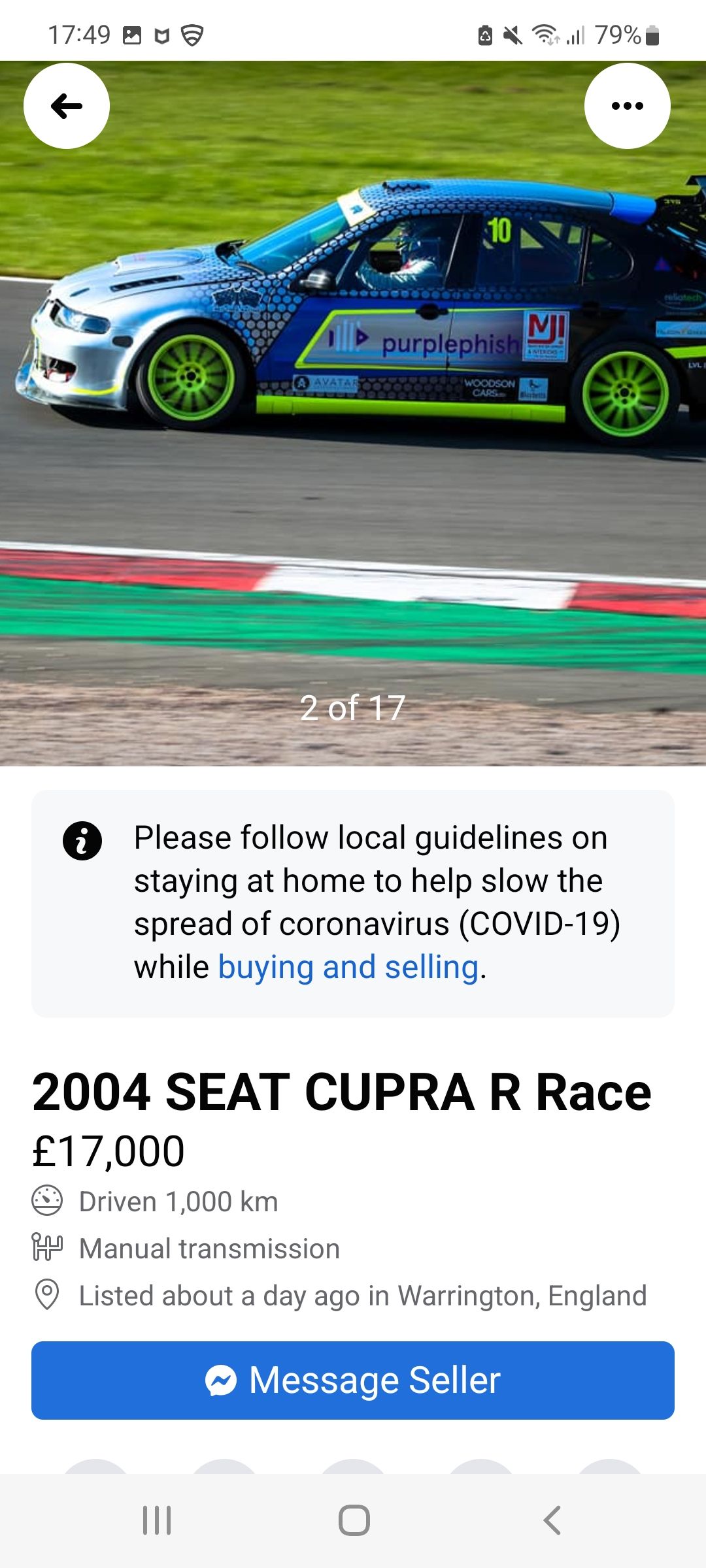Open recent apps from the navigation bar

coord(157,1520)
